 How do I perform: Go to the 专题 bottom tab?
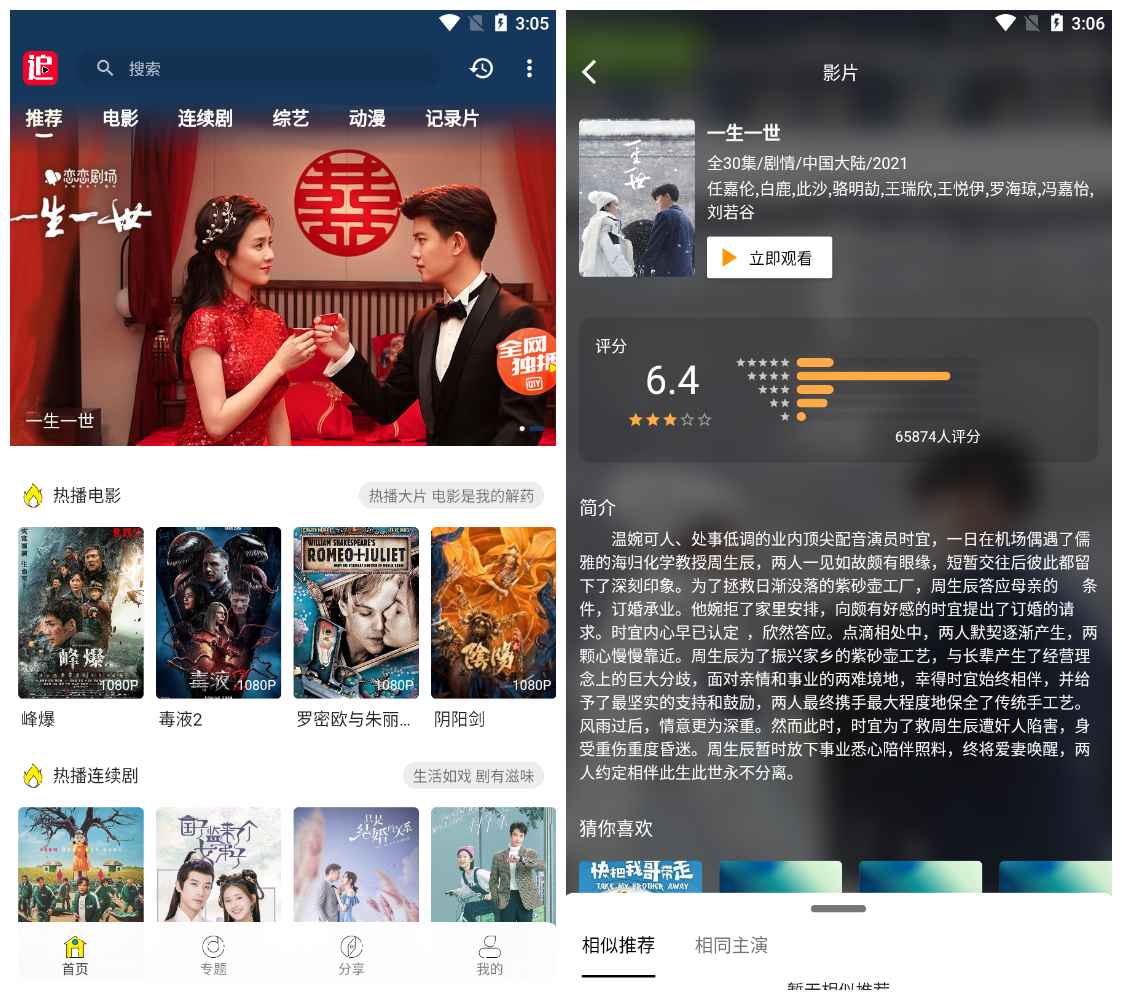pos(213,955)
